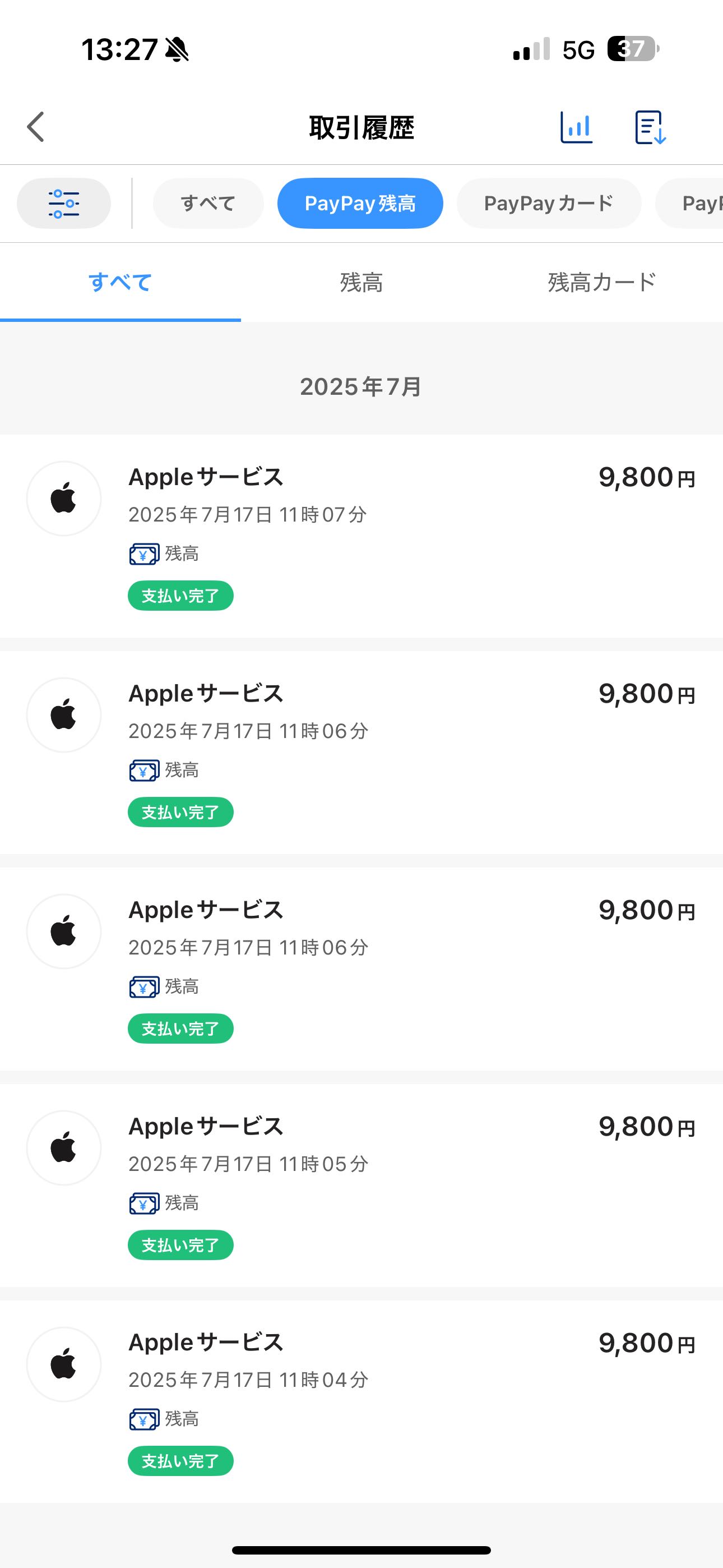The height and width of the screenshot is (1568, 723).
Task: Go back using the arrow
Action: pyautogui.click(x=36, y=127)
